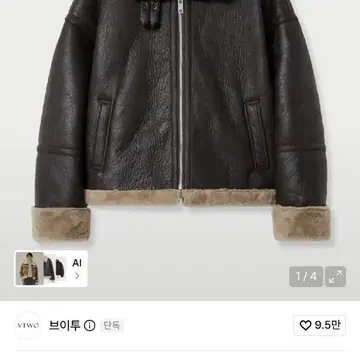Open the 브이투 brand page
The width and height of the screenshot is (360, 360).
click(x=65, y=325)
